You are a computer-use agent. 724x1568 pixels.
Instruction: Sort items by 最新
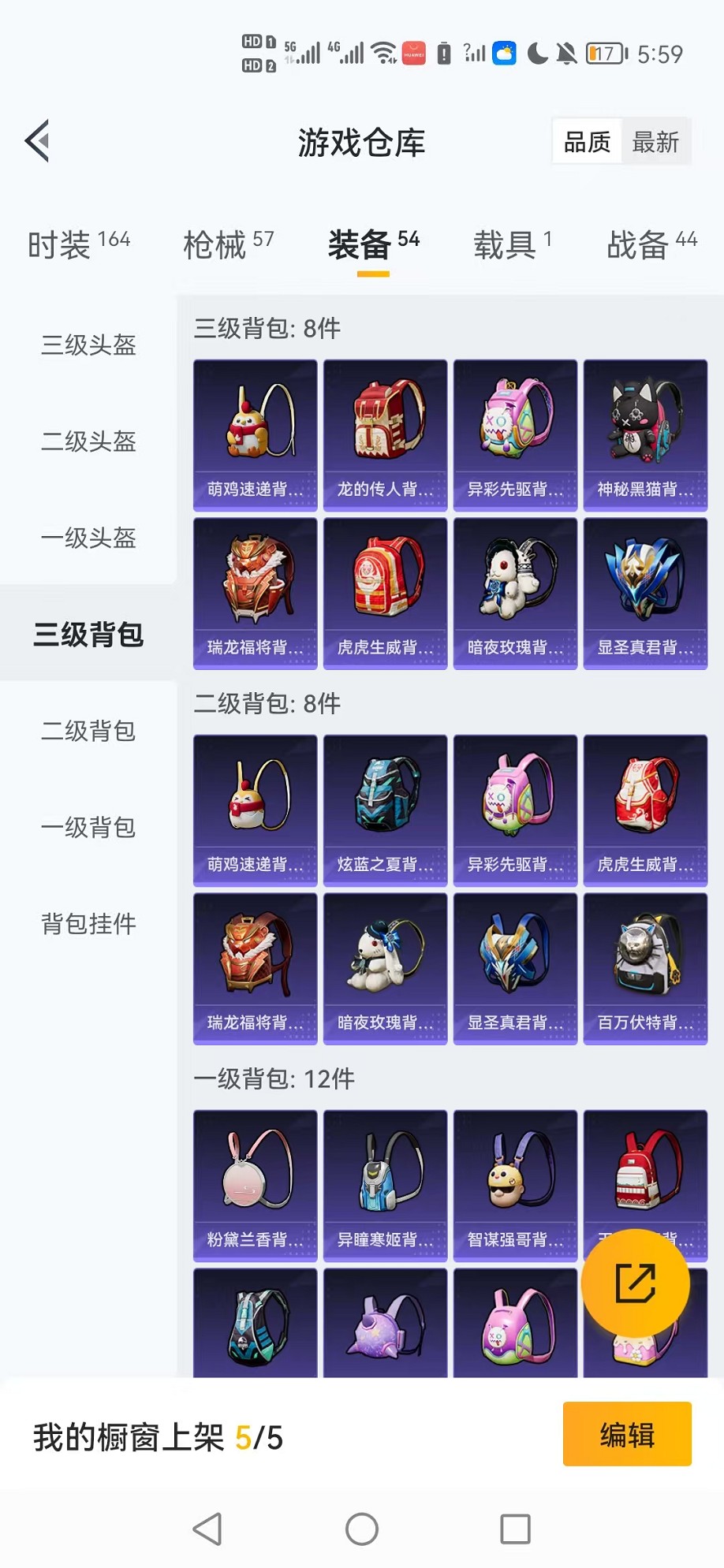tap(655, 143)
